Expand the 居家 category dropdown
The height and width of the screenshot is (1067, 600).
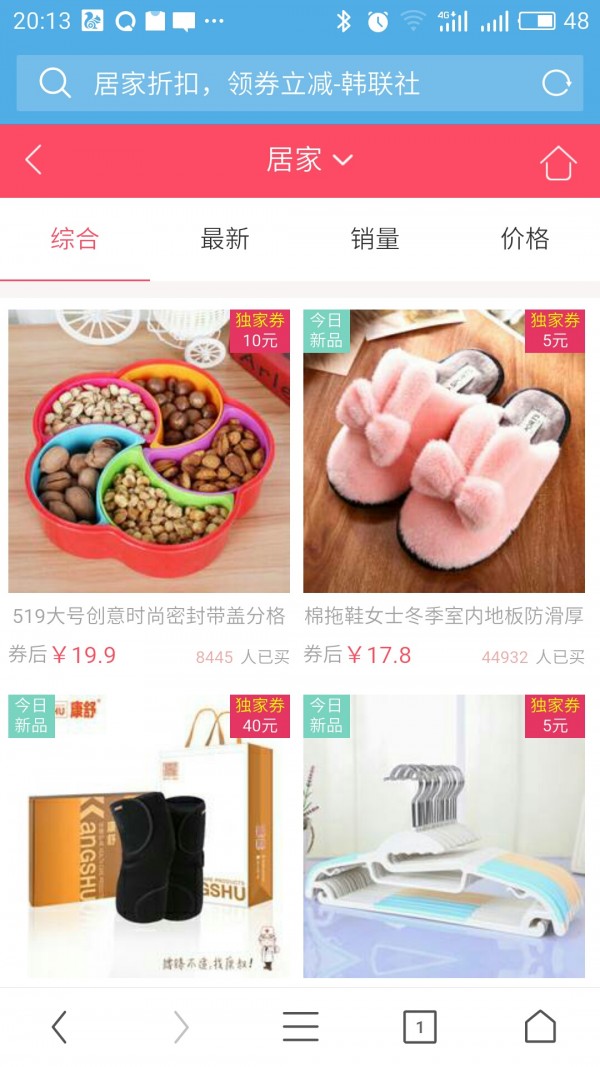click(x=309, y=160)
